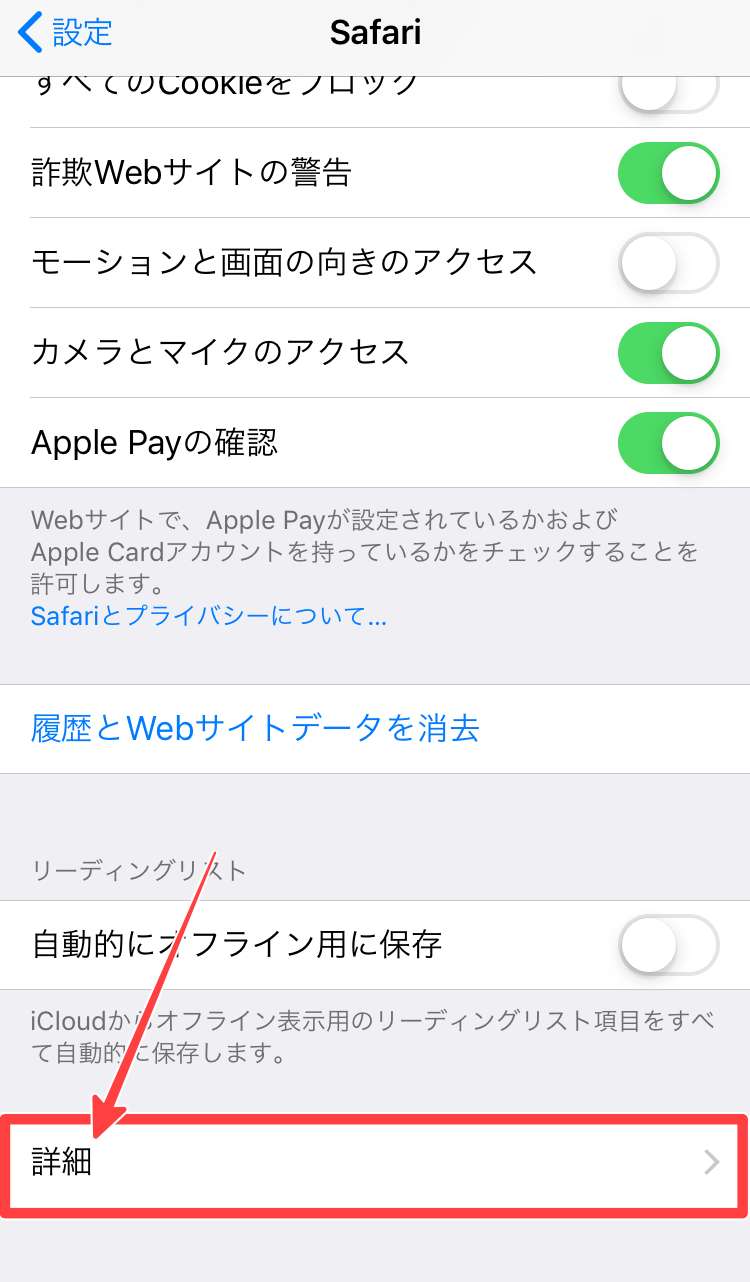
Task: Disable カメラとマイクのアクセス
Action: click(669, 353)
